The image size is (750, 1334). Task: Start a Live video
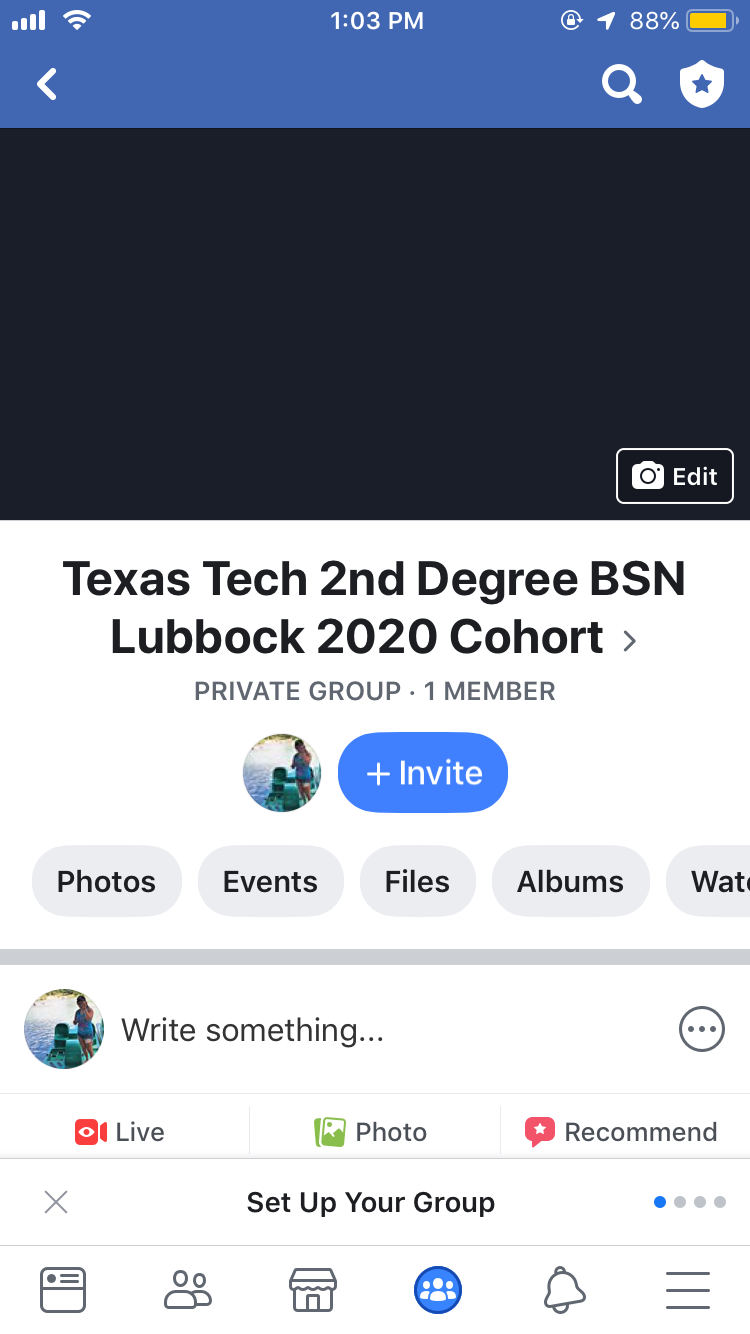pyautogui.click(x=120, y=1132)
